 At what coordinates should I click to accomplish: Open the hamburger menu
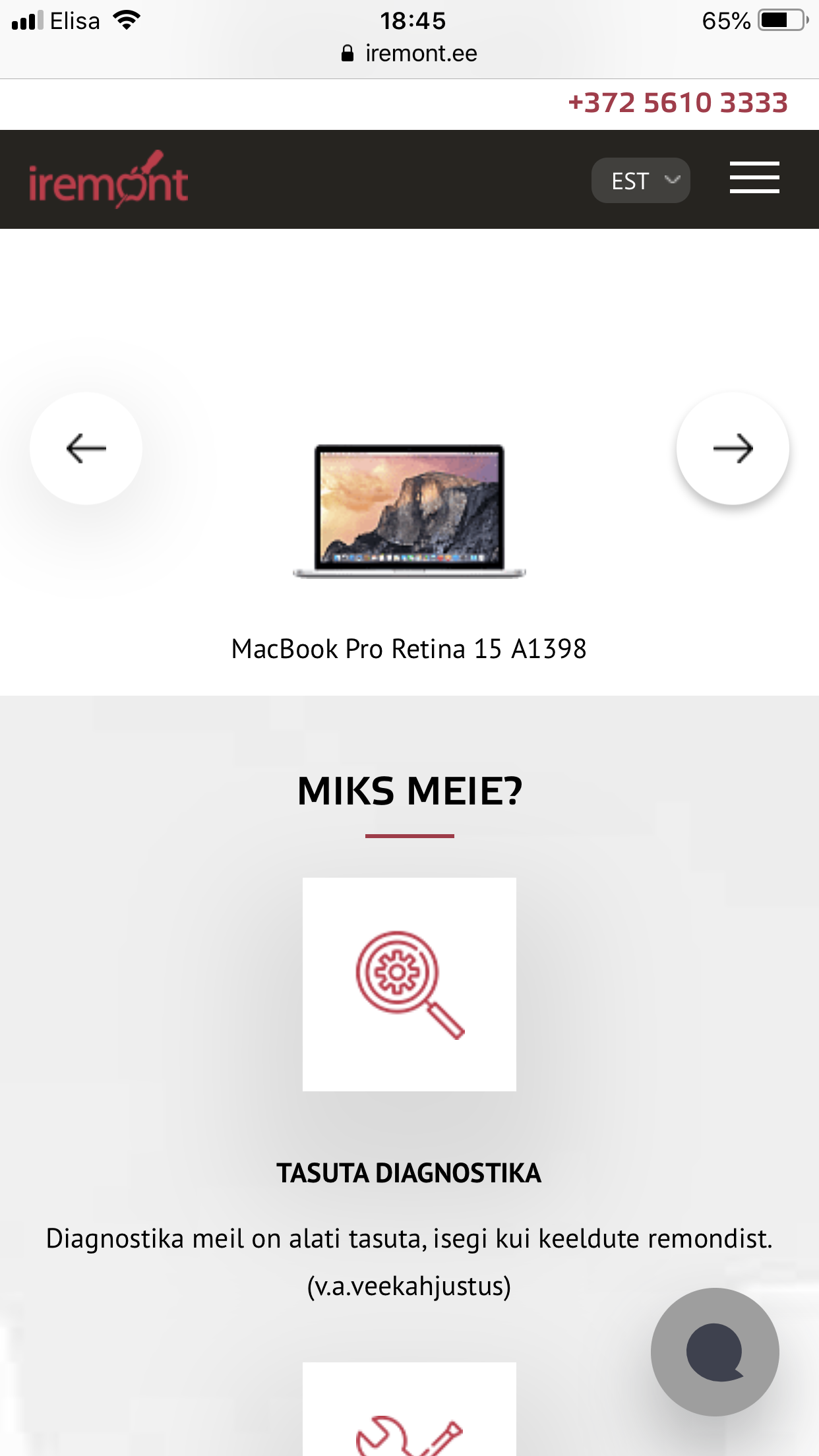[754, 178]
